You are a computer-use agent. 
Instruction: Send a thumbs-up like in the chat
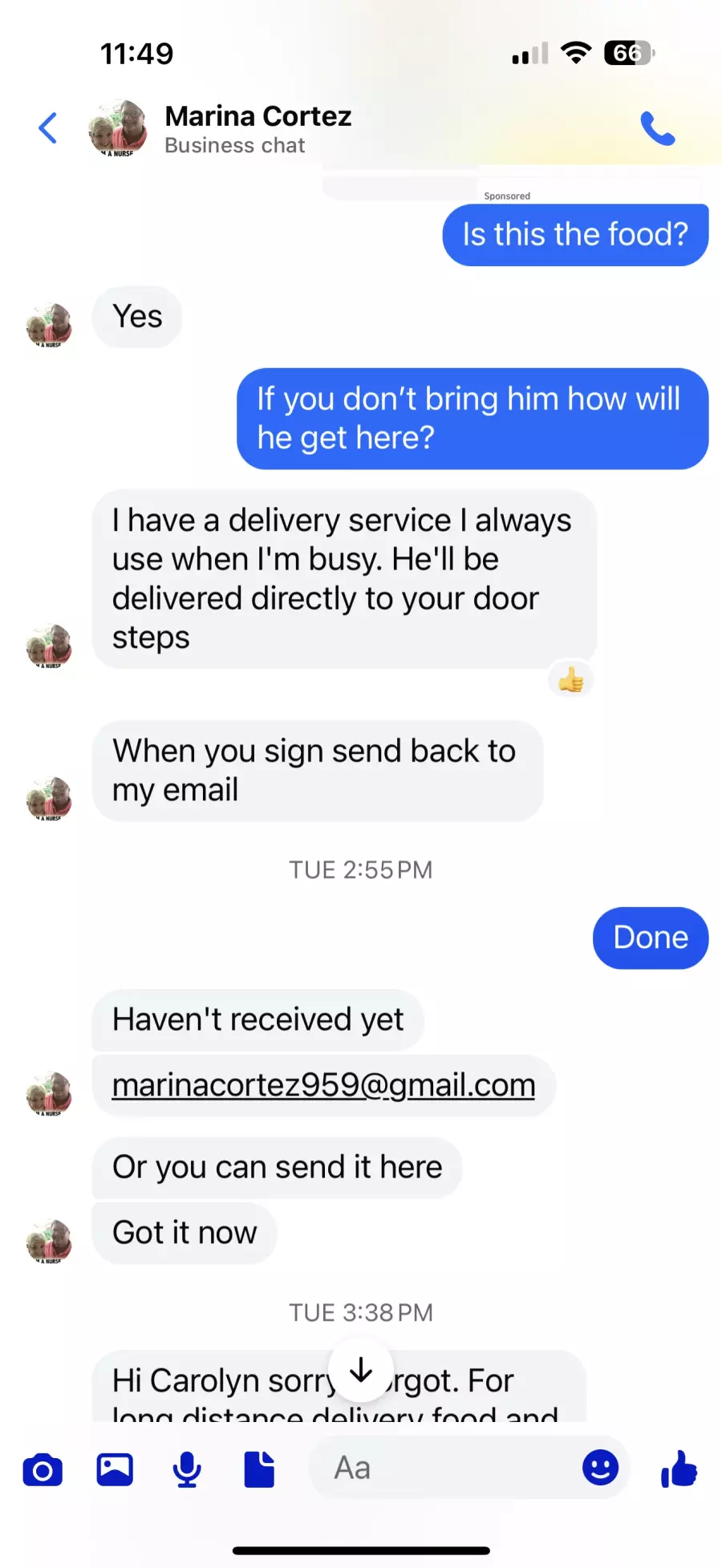679,1469
